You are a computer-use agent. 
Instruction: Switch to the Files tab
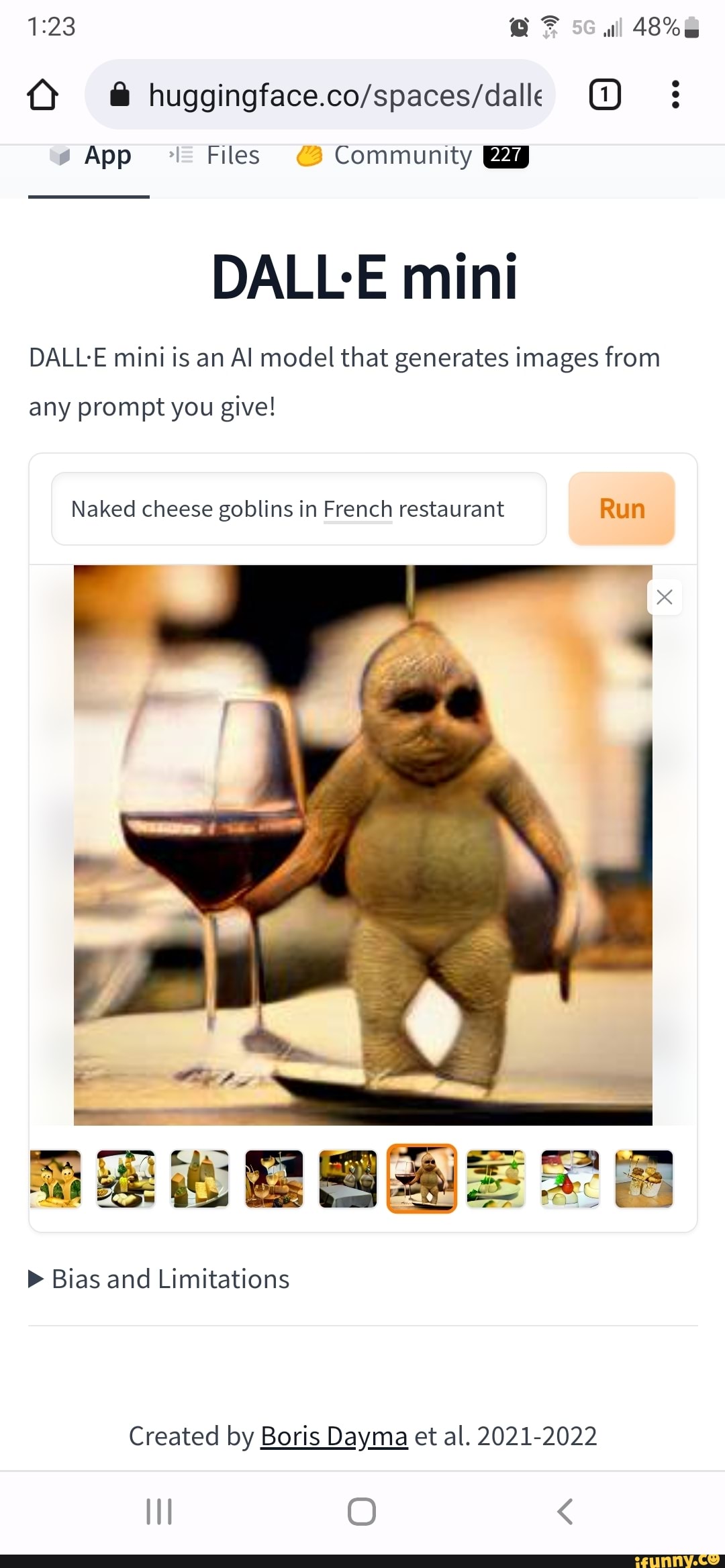tap(215, 155)
